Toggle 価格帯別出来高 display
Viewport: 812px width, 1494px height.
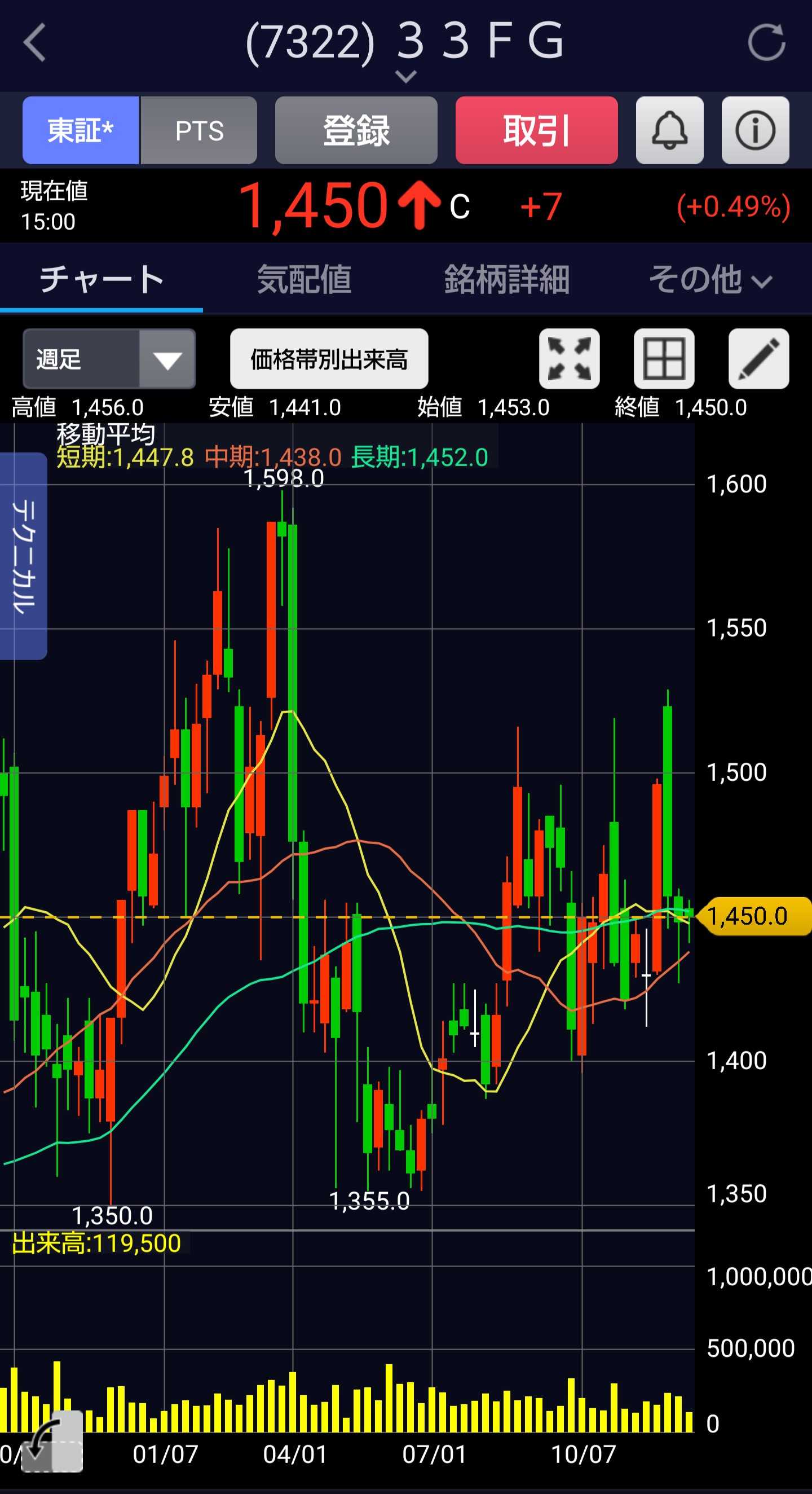click(x=329, y=359)
